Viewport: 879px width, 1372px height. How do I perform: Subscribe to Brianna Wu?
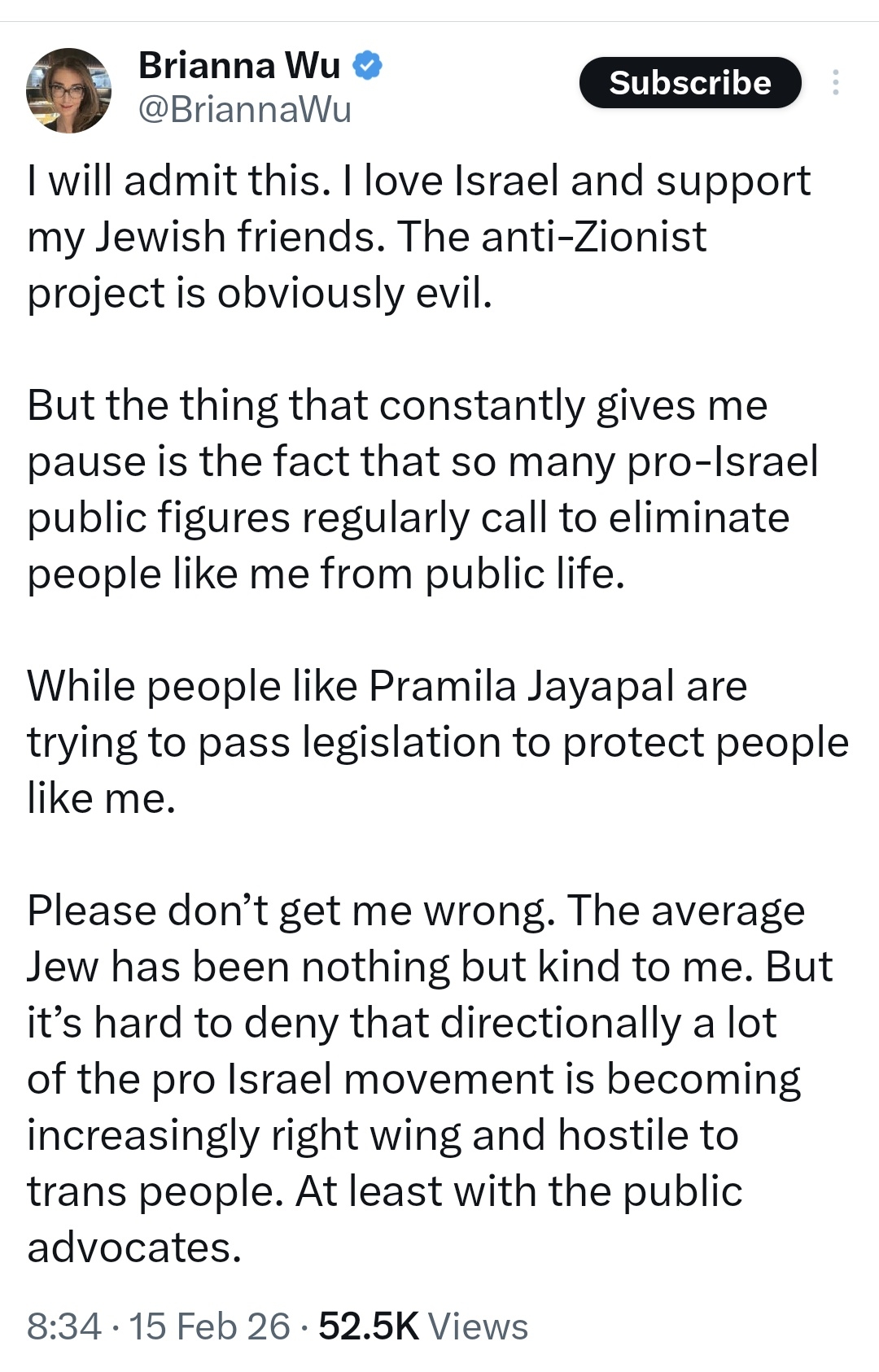click(x=689, y=83)
